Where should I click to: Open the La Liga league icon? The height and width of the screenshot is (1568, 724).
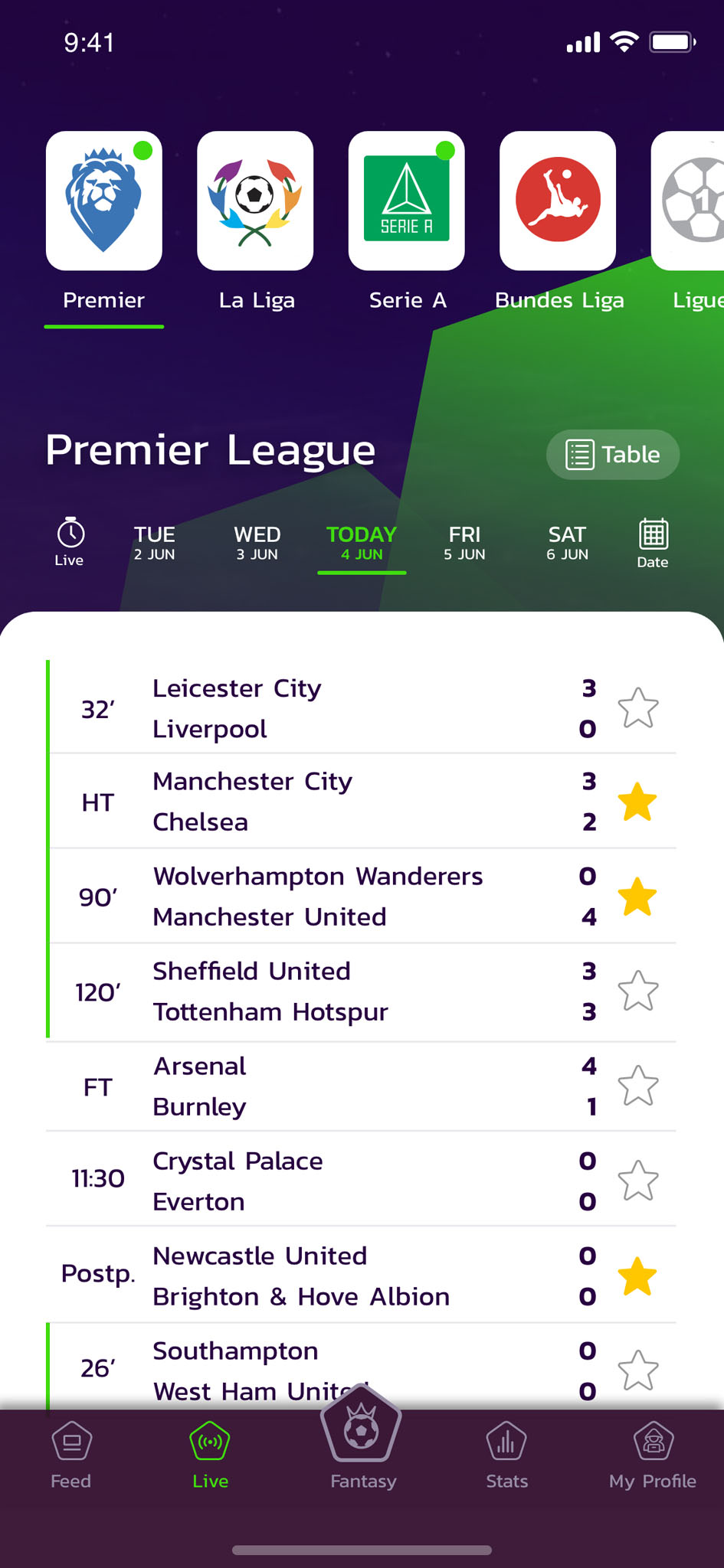pos(254,200)
